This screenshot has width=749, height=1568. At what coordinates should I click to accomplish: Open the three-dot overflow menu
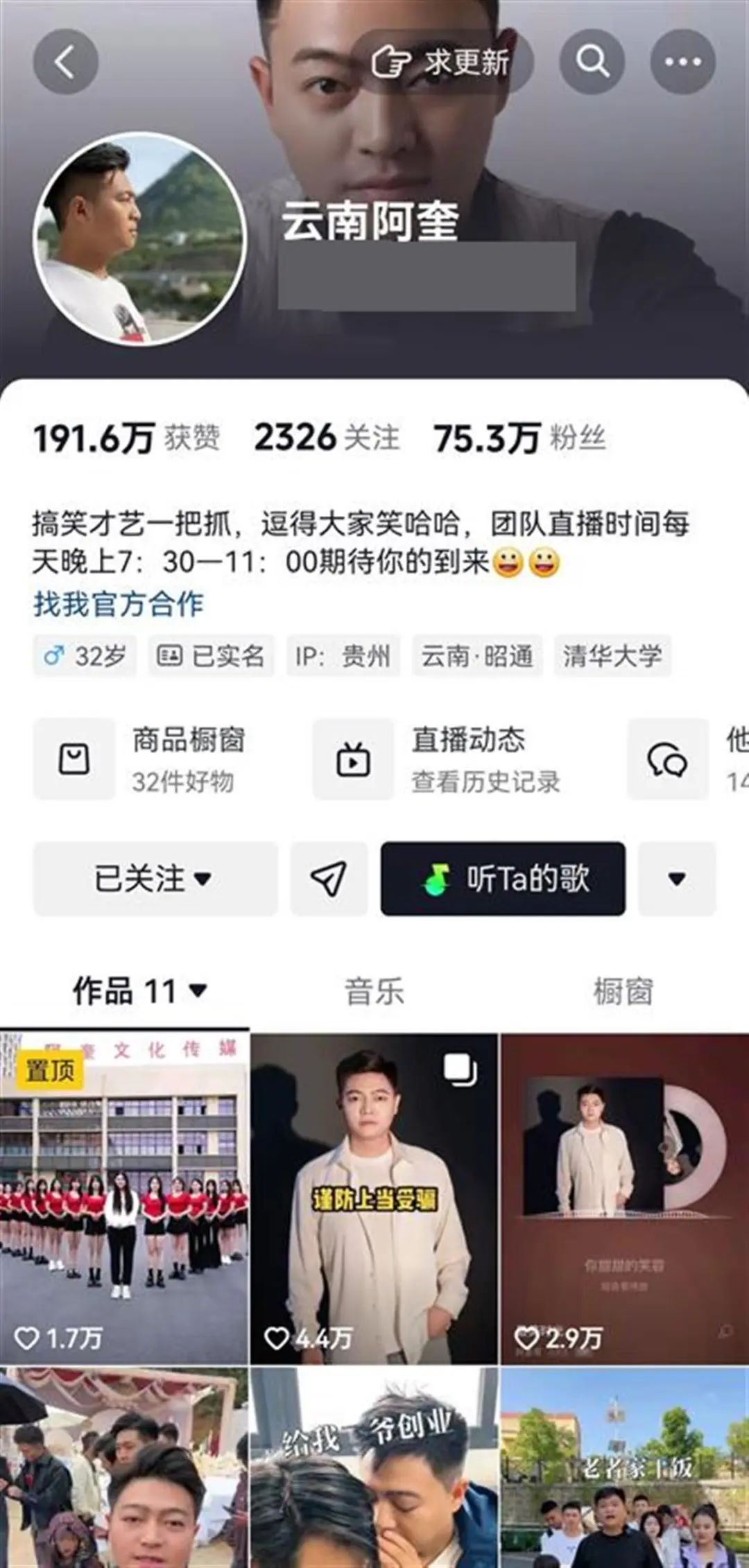coord(682,62)
